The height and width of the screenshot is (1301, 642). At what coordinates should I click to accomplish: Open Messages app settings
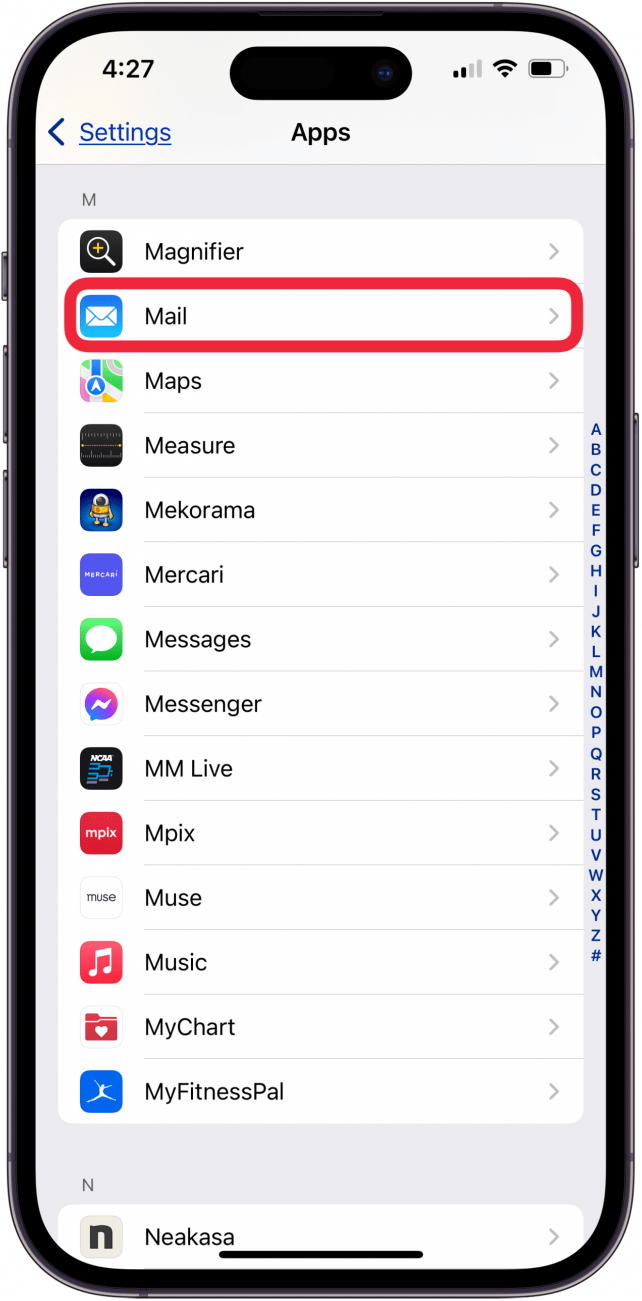[320, 639]
